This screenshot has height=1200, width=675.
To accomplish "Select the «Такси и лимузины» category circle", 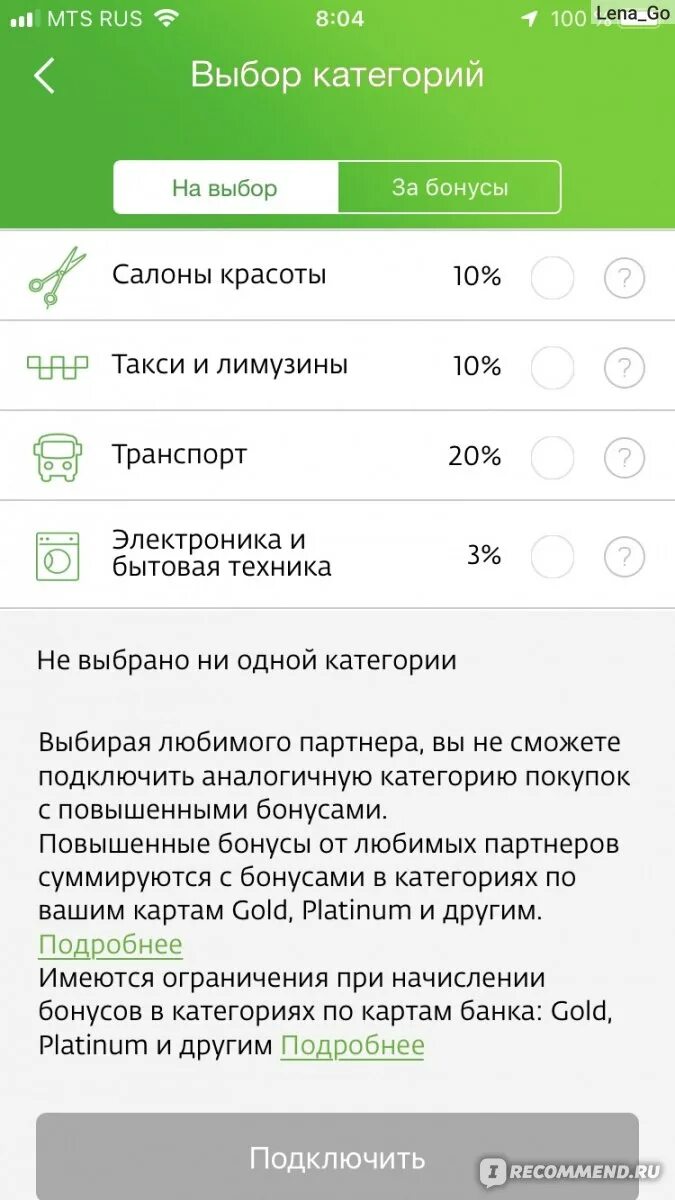I will [552, 368].
